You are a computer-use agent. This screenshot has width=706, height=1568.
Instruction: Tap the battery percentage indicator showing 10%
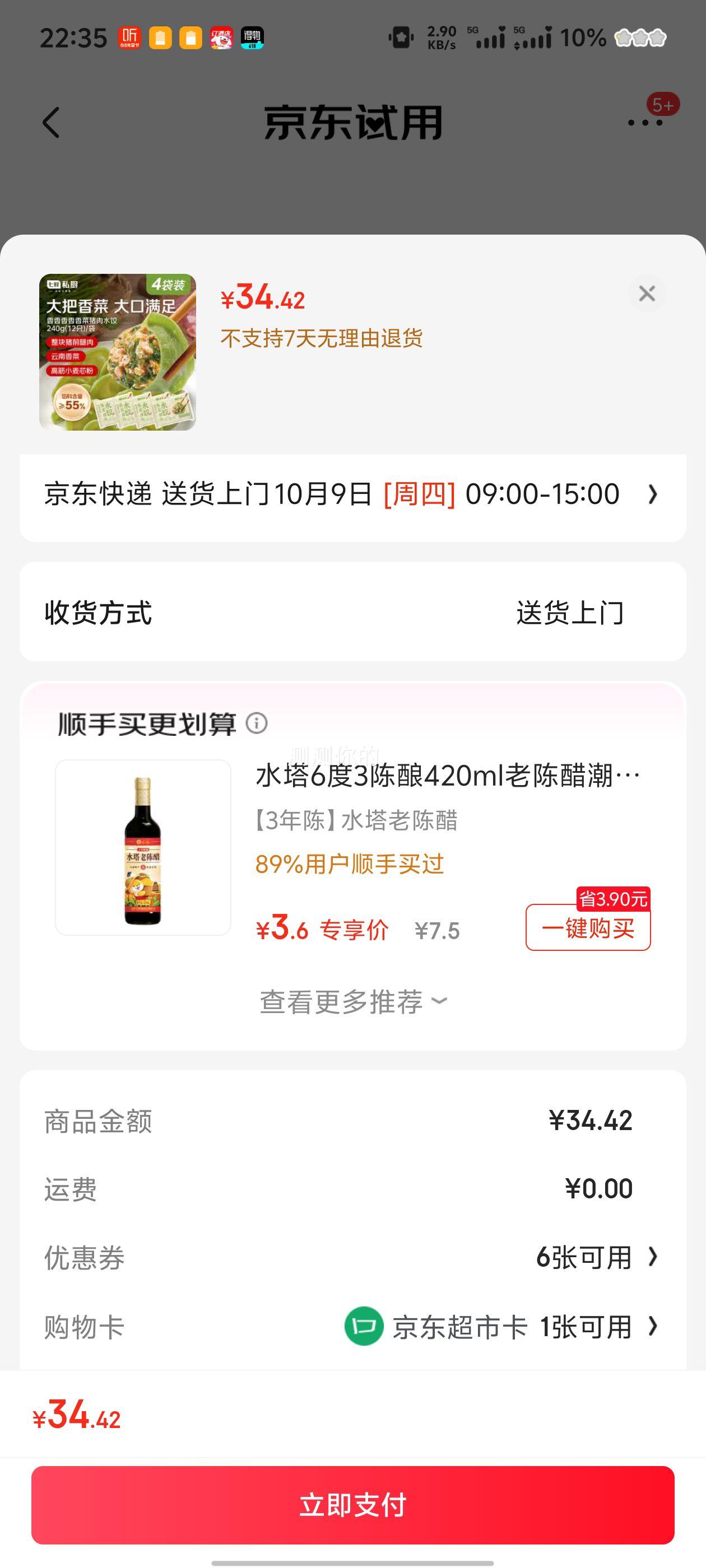click(x=582, y=38)
